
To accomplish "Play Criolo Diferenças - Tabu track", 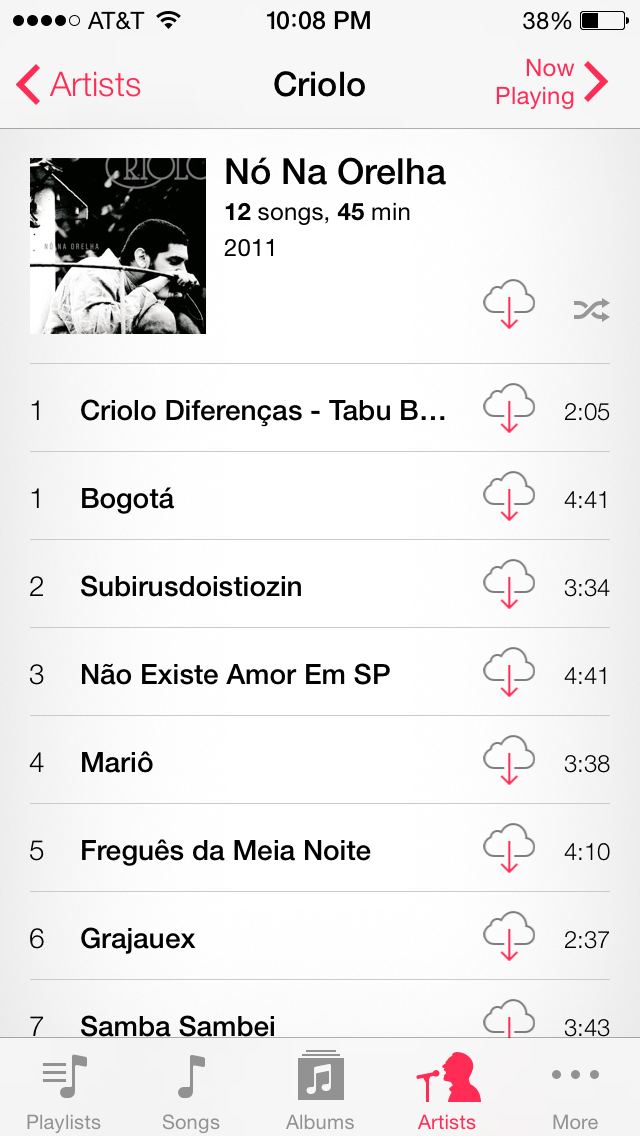I will tap(320, 409).
